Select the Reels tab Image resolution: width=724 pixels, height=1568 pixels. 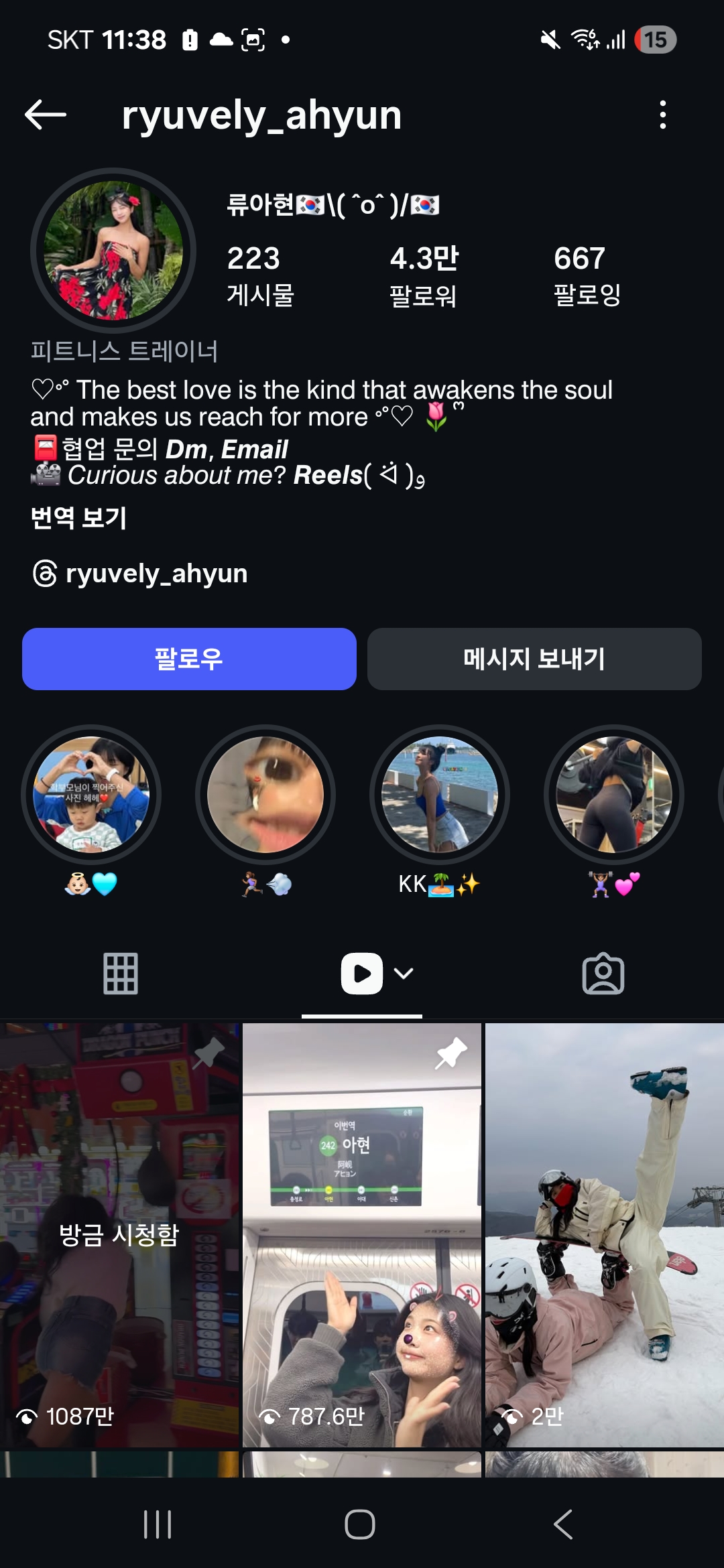pyautogui.click(x=362, y=973)
